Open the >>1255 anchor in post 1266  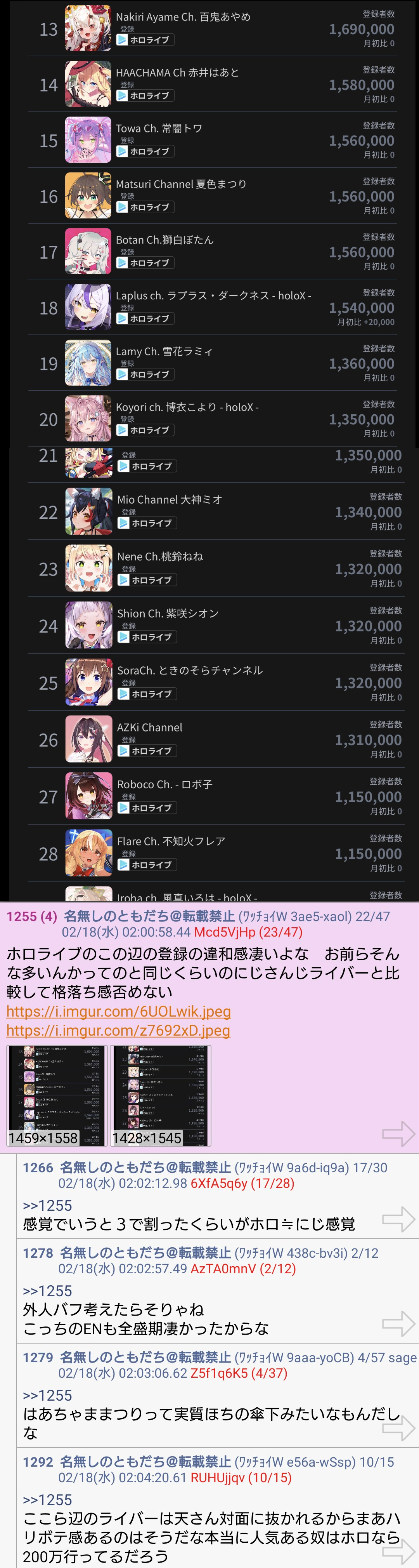(x=47, y=1205)
